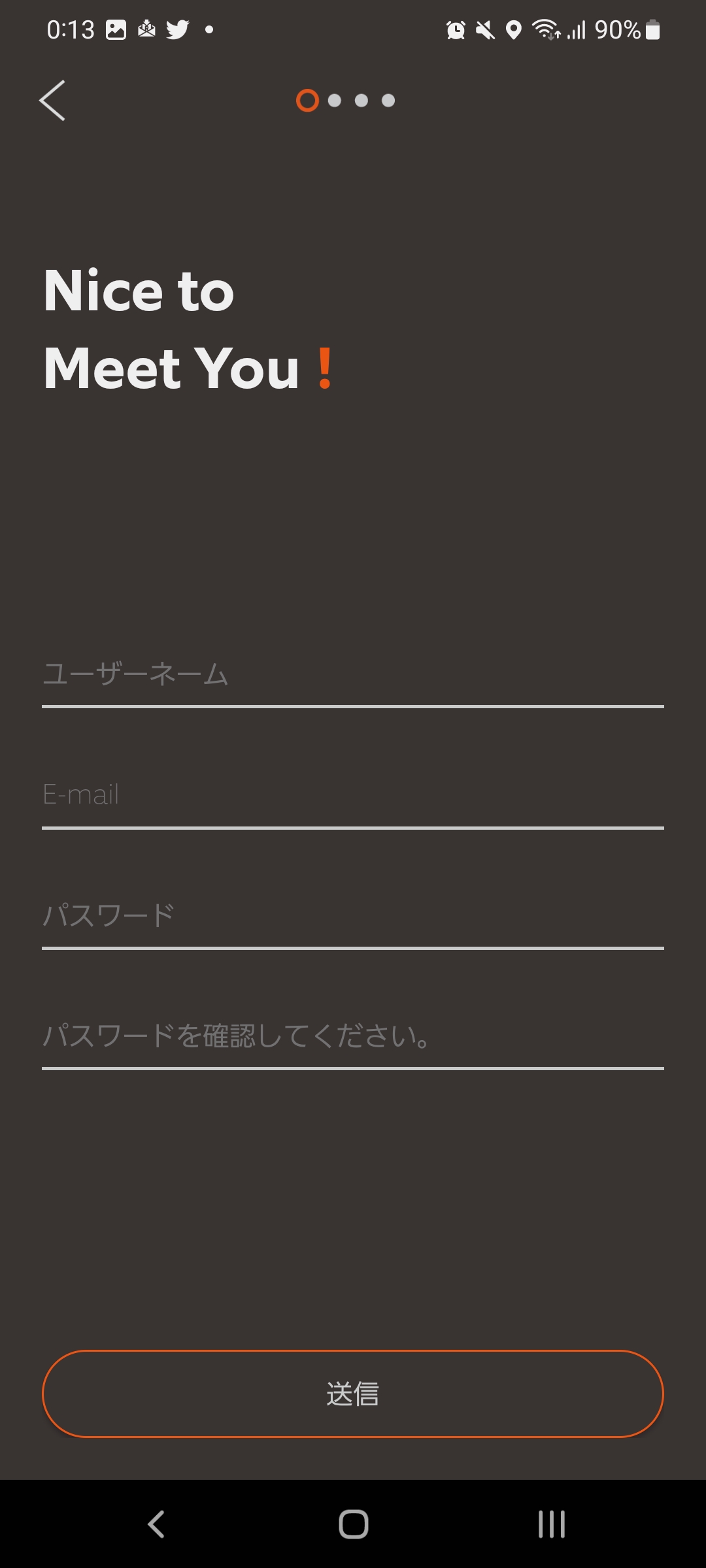Go to the home screen
The image size is (706, 1568).
click(353, 1524)
